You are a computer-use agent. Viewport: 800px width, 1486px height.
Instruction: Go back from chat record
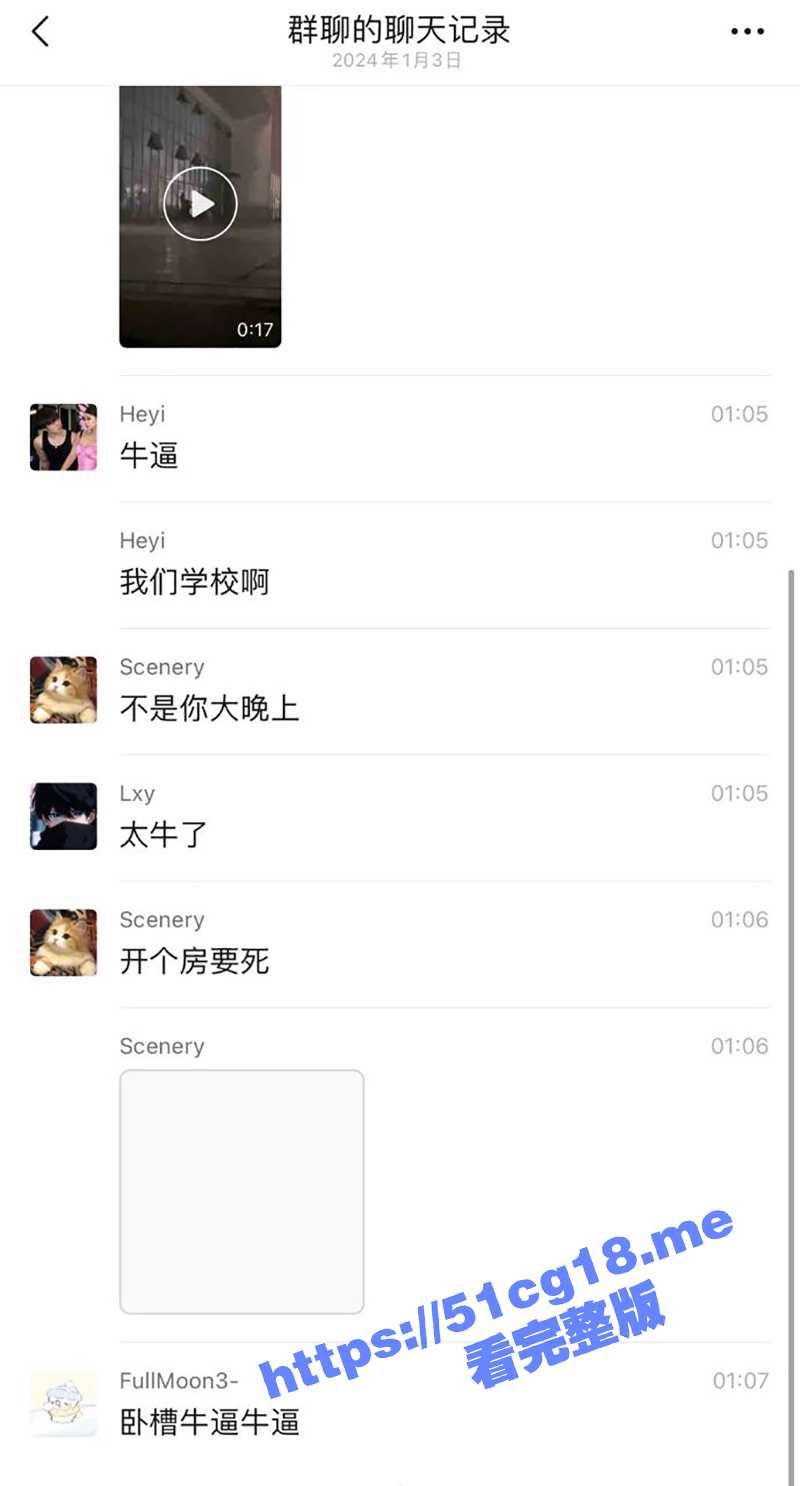point(40,32)
